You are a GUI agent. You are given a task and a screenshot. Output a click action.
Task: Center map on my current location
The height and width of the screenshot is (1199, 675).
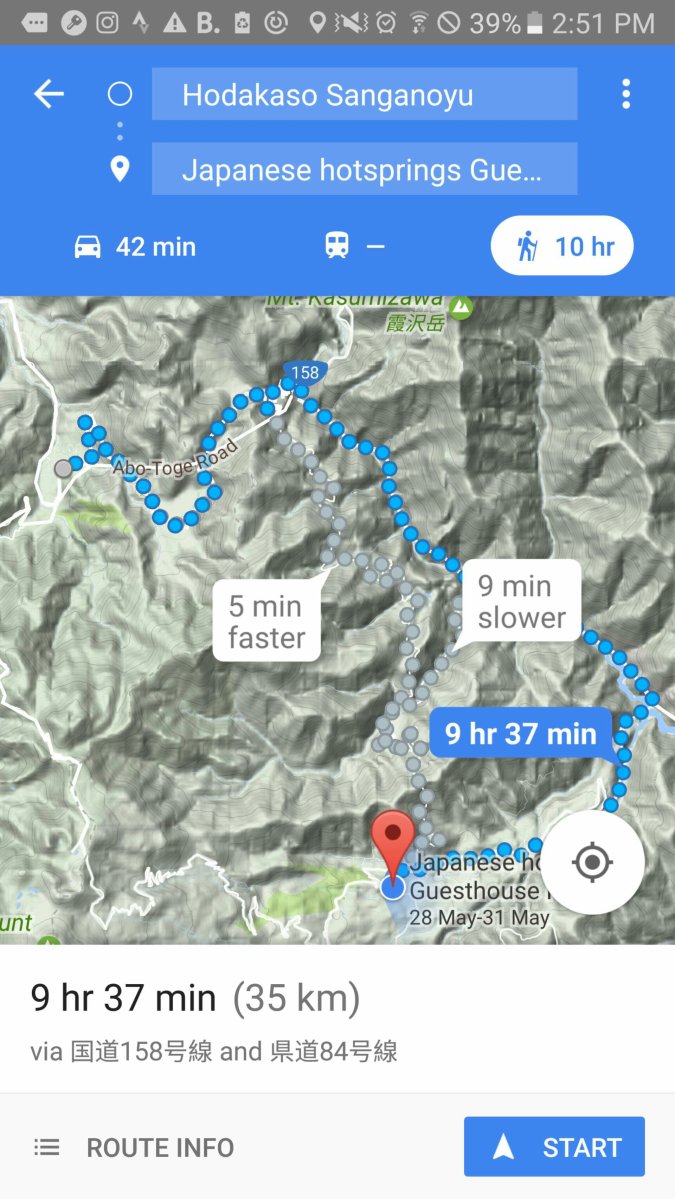click(593, 861)
